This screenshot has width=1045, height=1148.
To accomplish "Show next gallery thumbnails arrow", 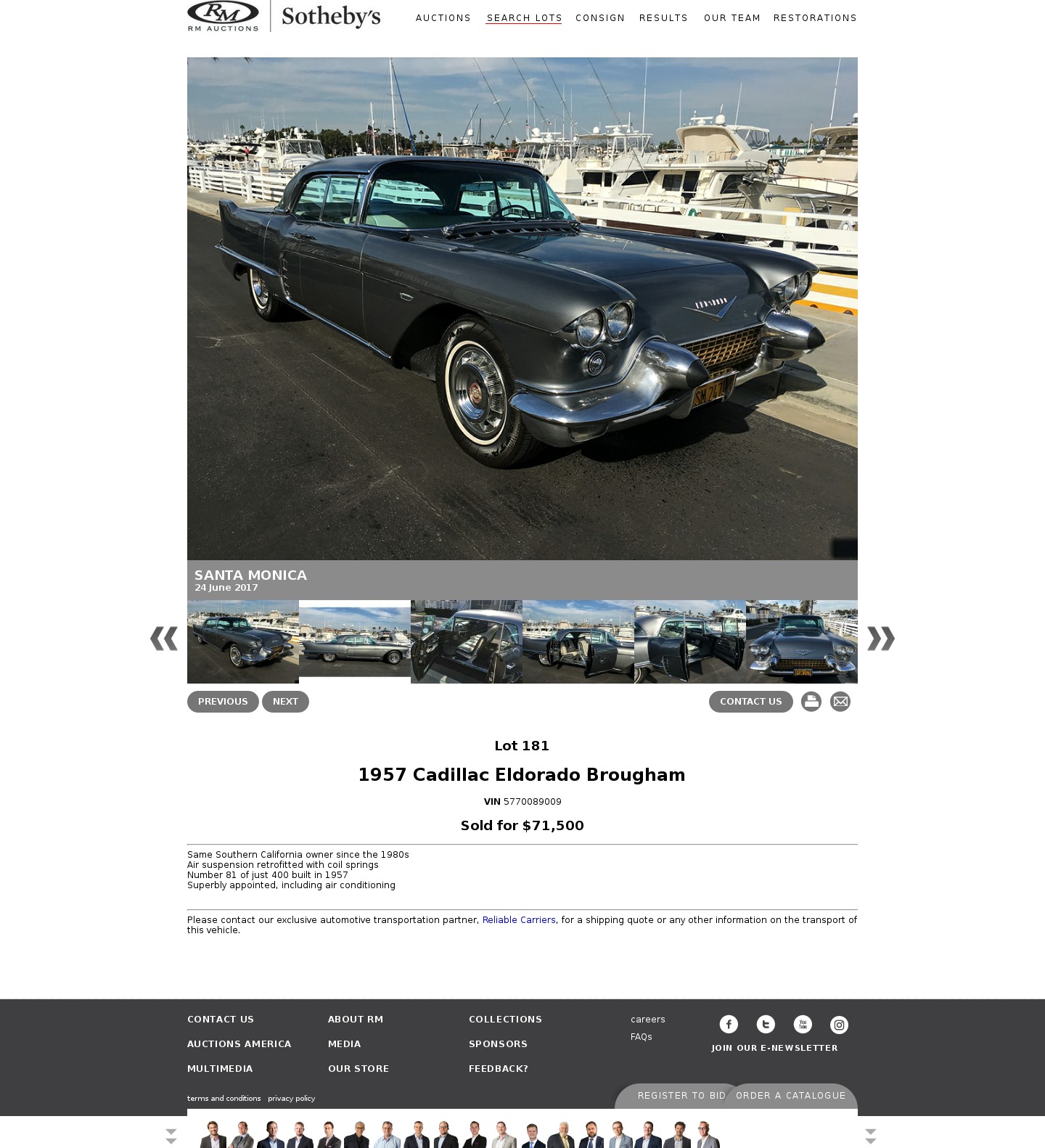I will click(x=880, y=639).
